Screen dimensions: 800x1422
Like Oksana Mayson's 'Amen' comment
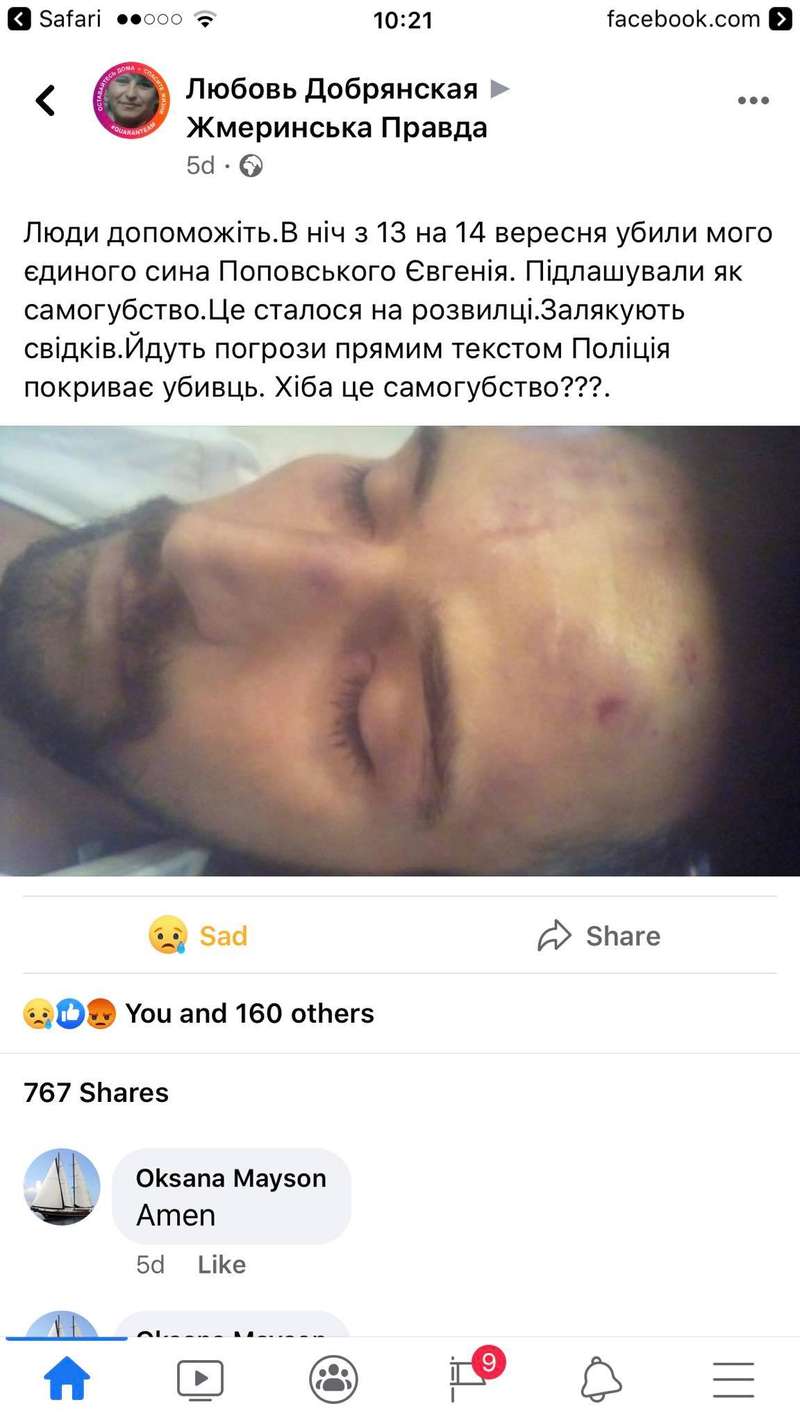click(x=221, y=1265)
